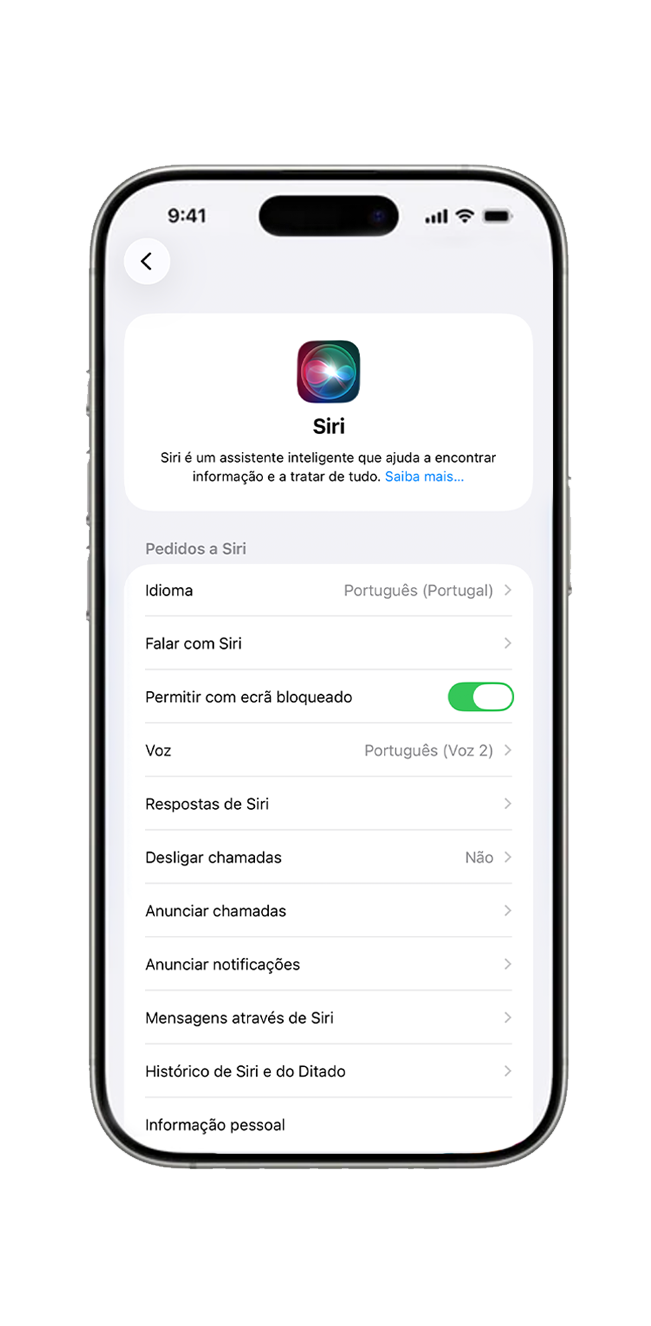
Task: Go back using the back arrow
Action: (x=147, y=261)
